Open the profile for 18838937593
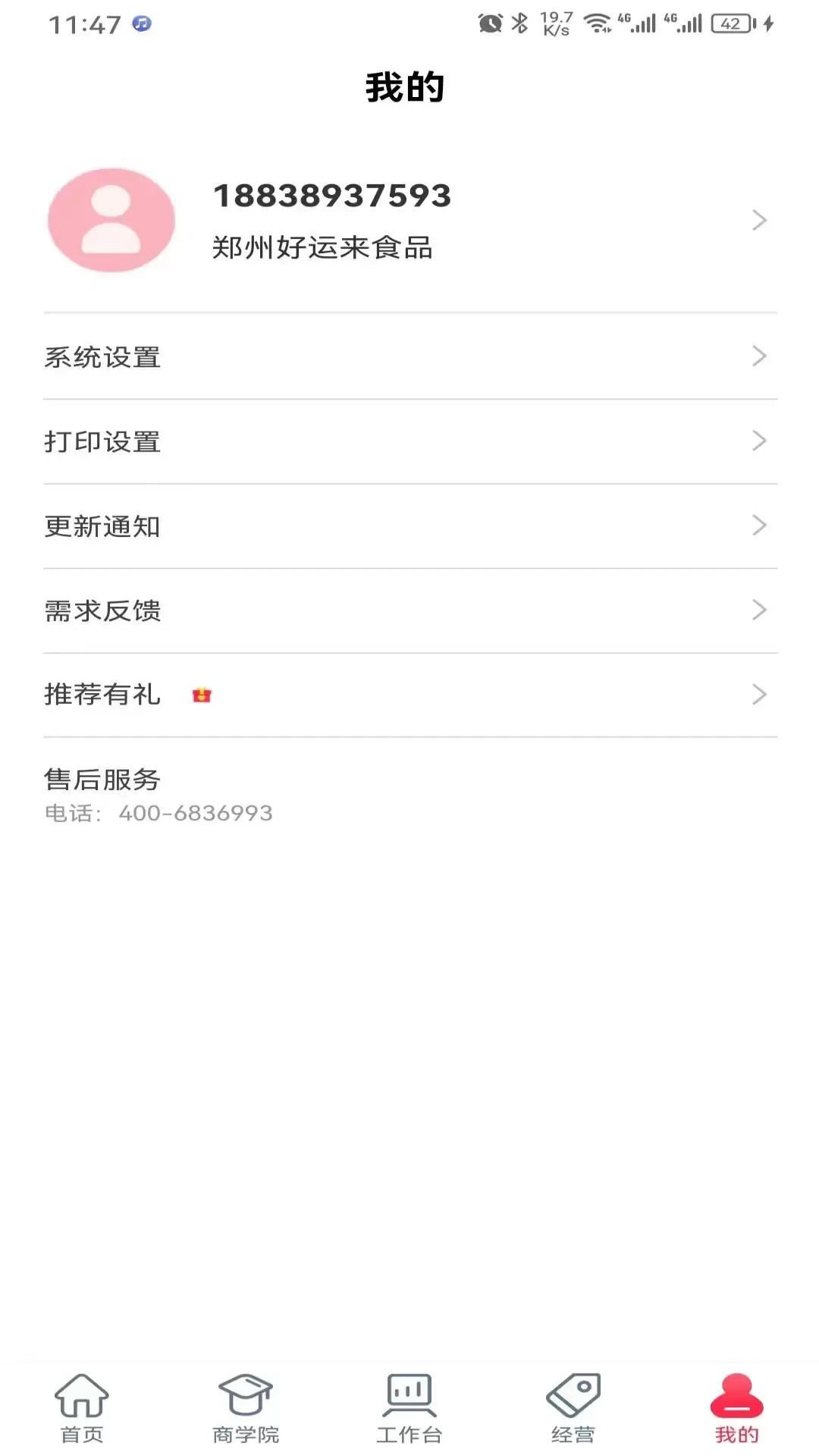The width and height of the screenshot is (819, 1456). coord(409,220)
